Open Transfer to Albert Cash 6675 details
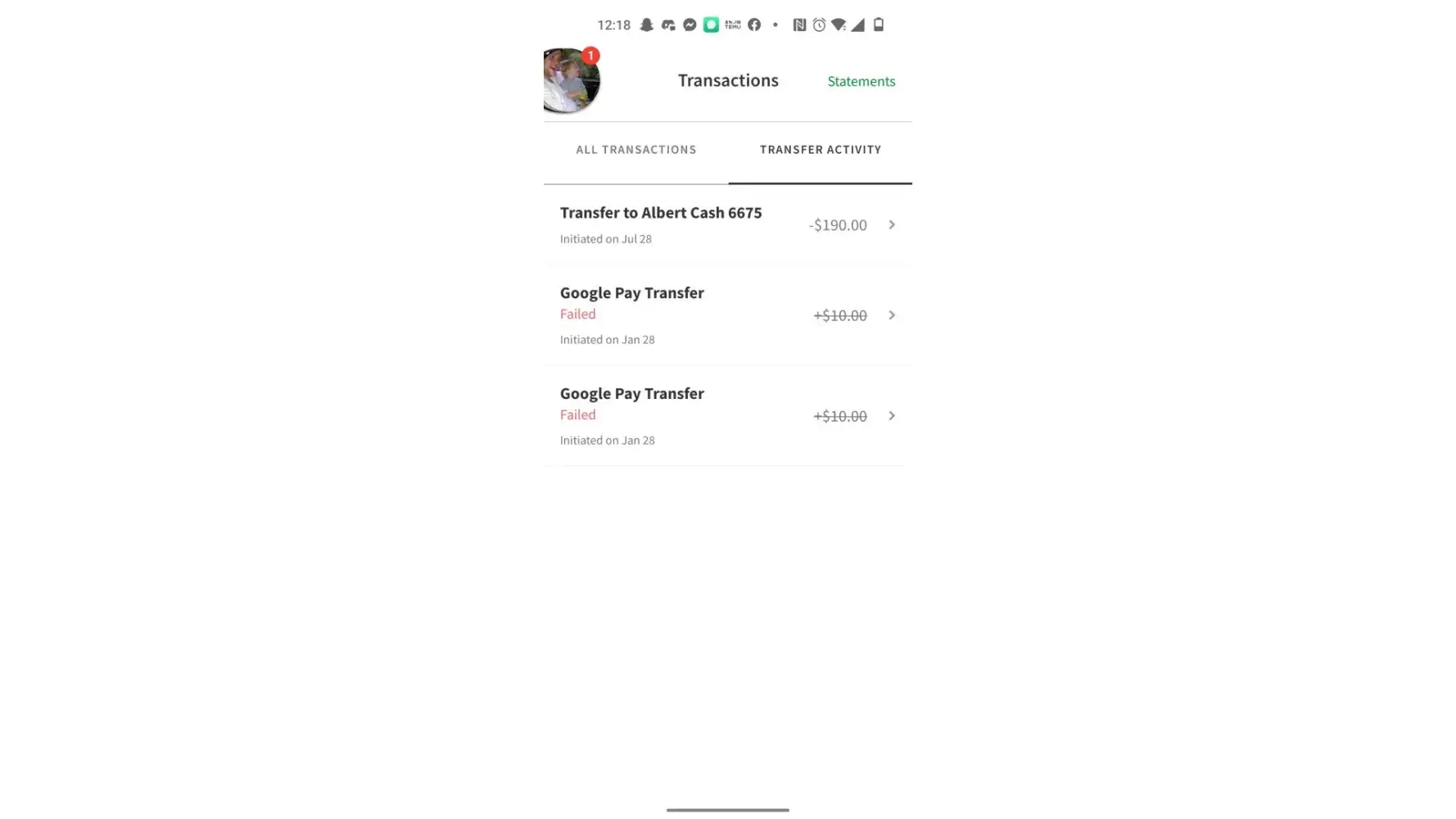 tap(727, 225)
